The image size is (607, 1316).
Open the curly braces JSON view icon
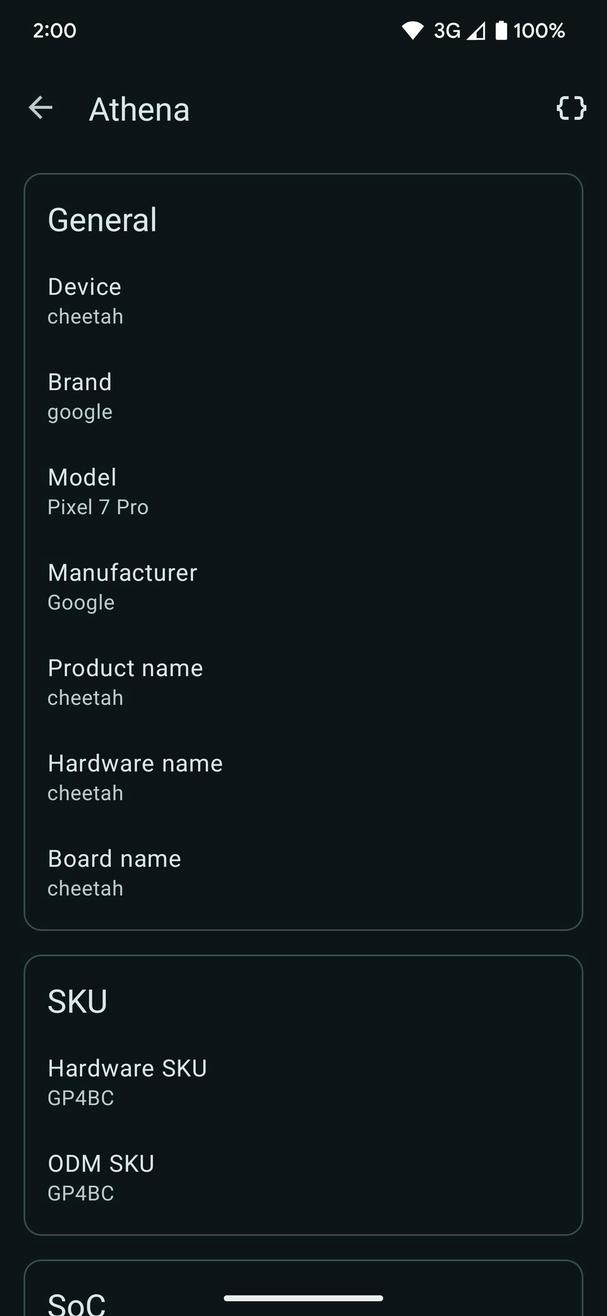571,108
